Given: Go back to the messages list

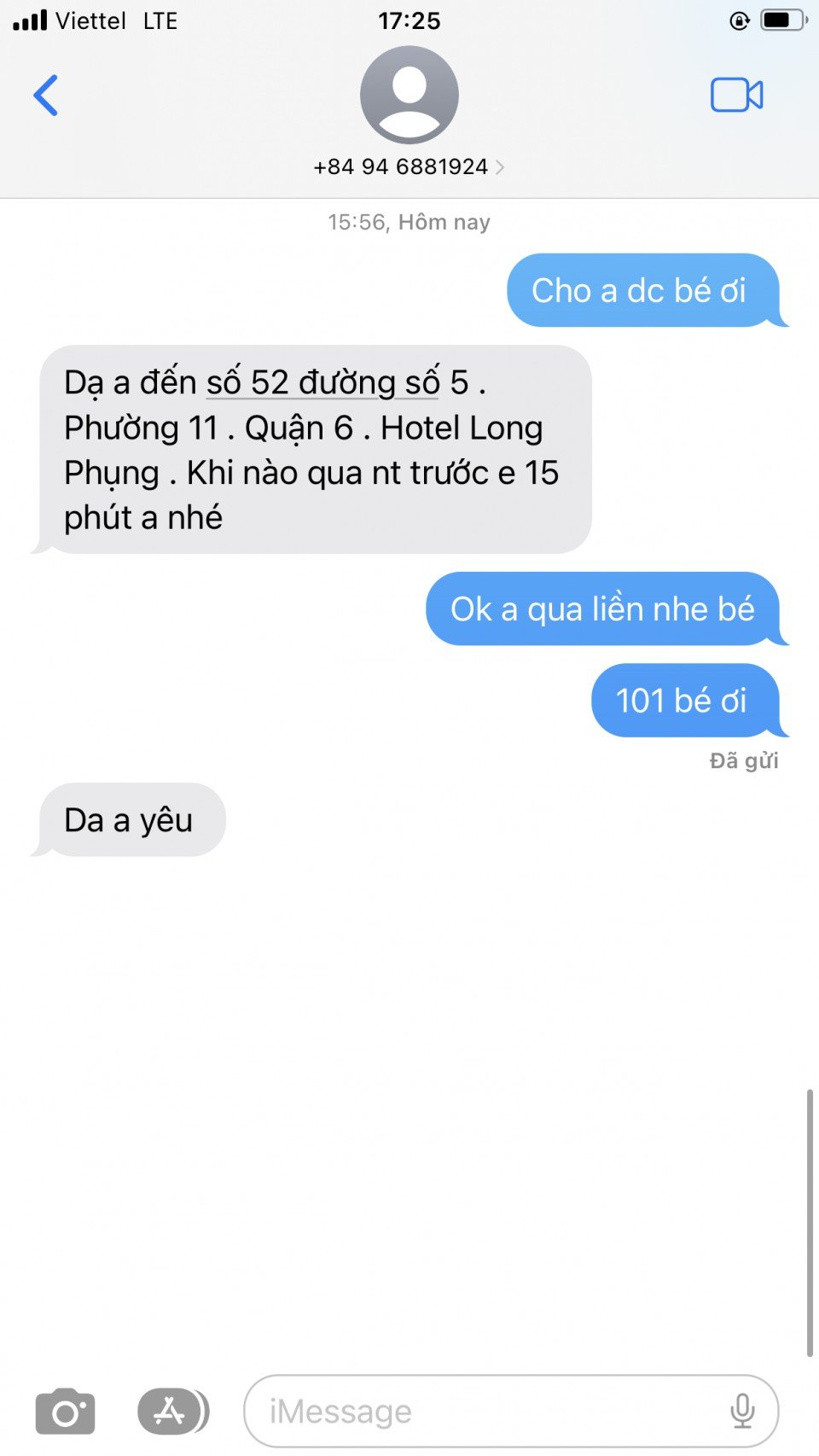Looking at the screenshot, I should click(x=46, y=96).
